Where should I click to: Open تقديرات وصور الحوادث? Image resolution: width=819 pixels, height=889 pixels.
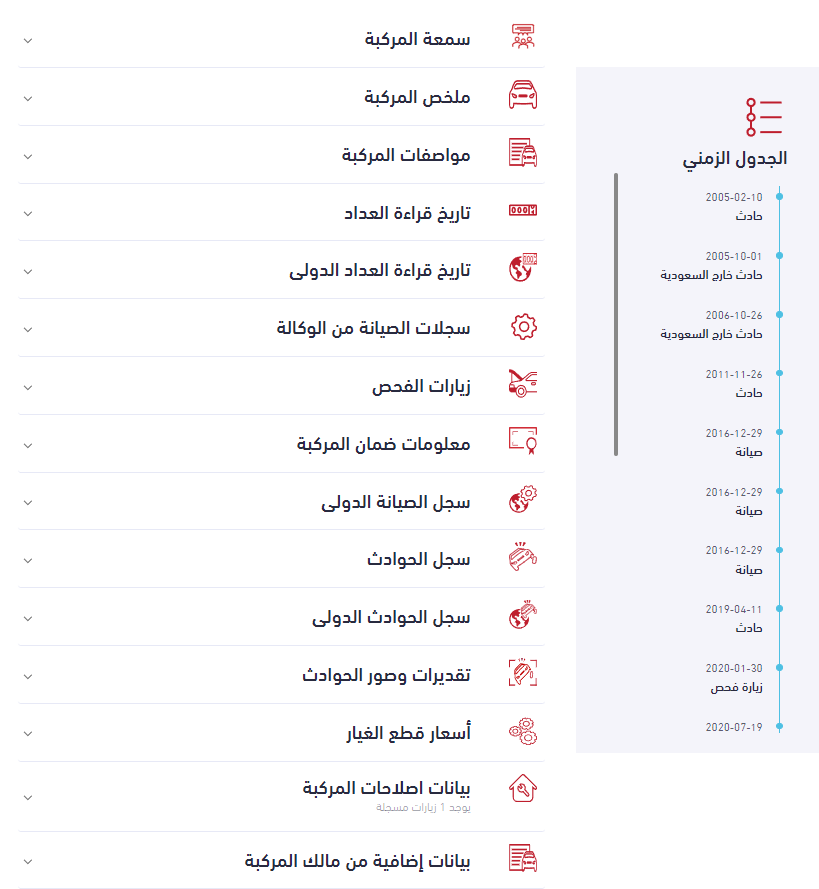tap(386, 676)
